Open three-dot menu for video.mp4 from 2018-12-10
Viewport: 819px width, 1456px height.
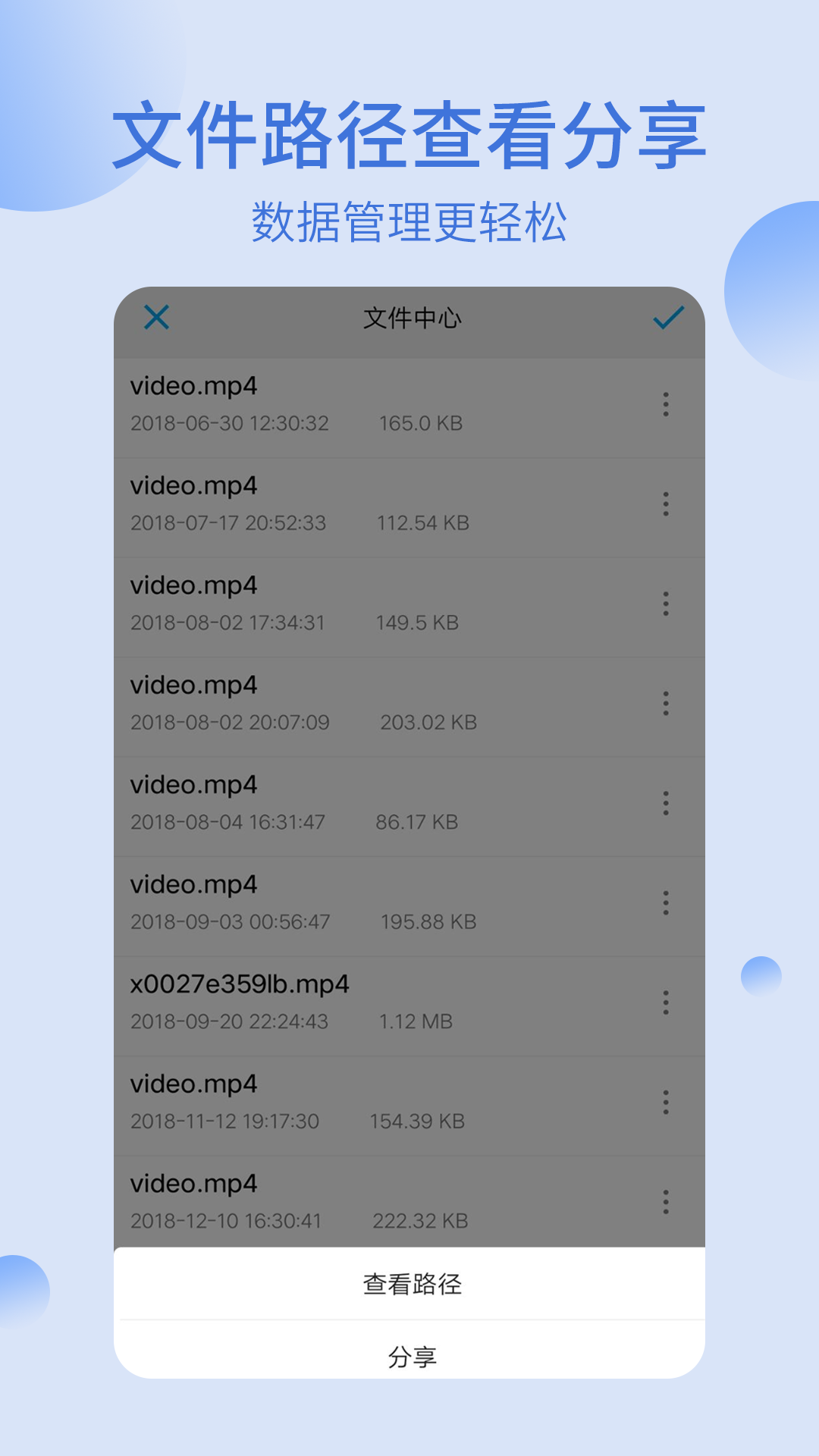pyautogui.click(x=665, y=1202)
